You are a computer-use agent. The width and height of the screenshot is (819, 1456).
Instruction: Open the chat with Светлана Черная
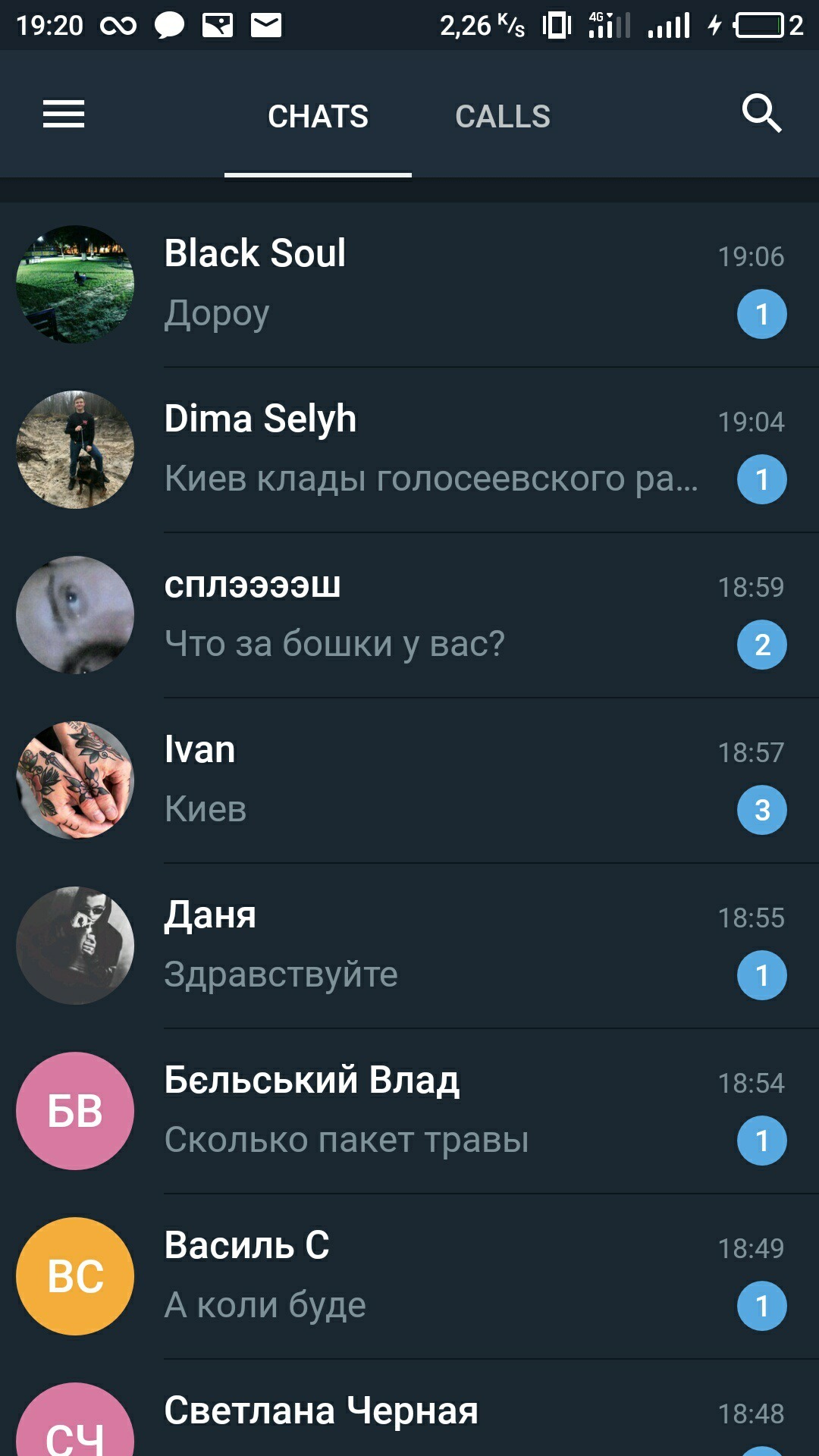click(379, 1410)
